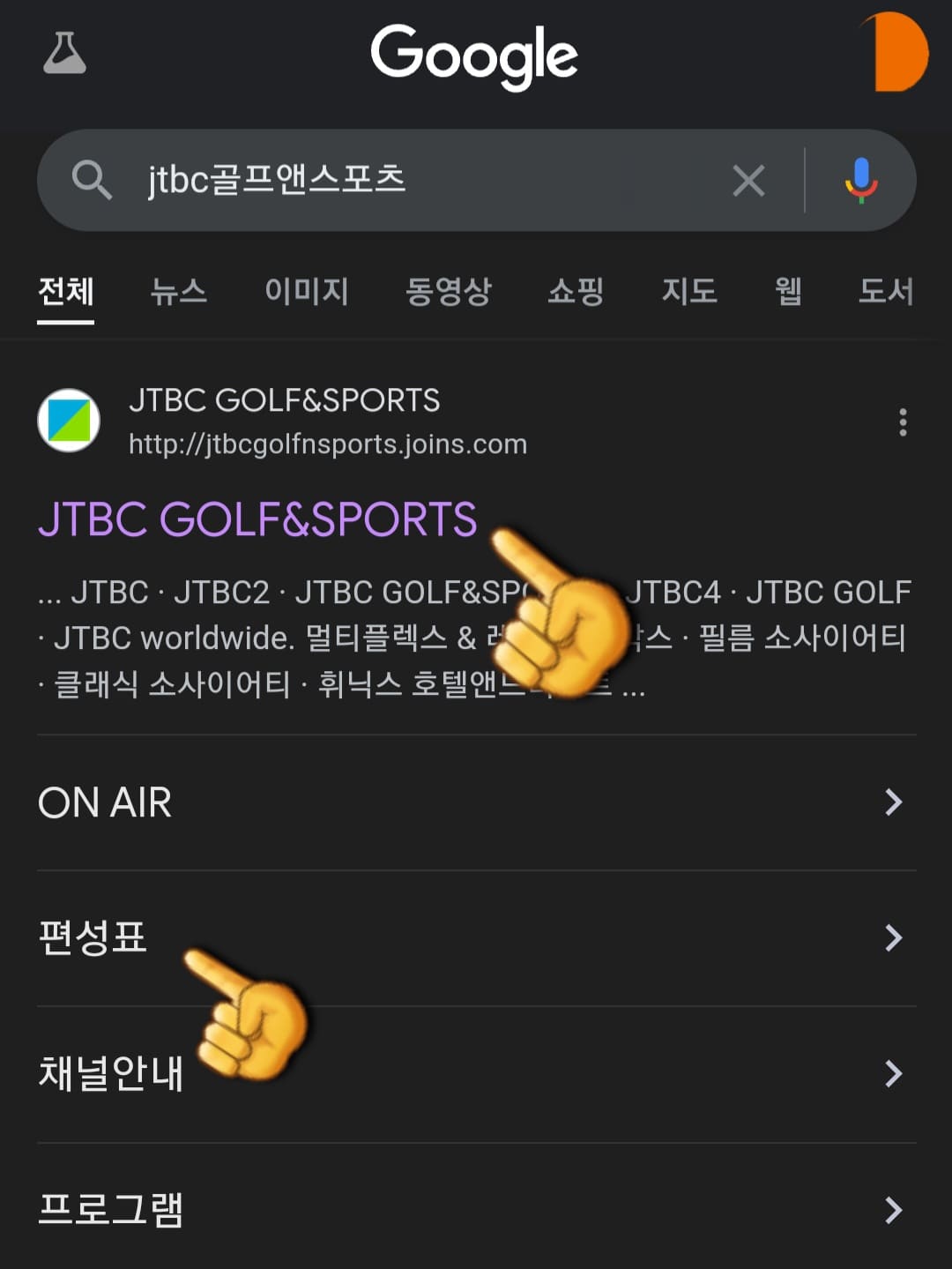Click the JTBC GOLF&SPORTS site favicon
The width and height of the screenshot is (952, 1269).
(x=70, y=421)
